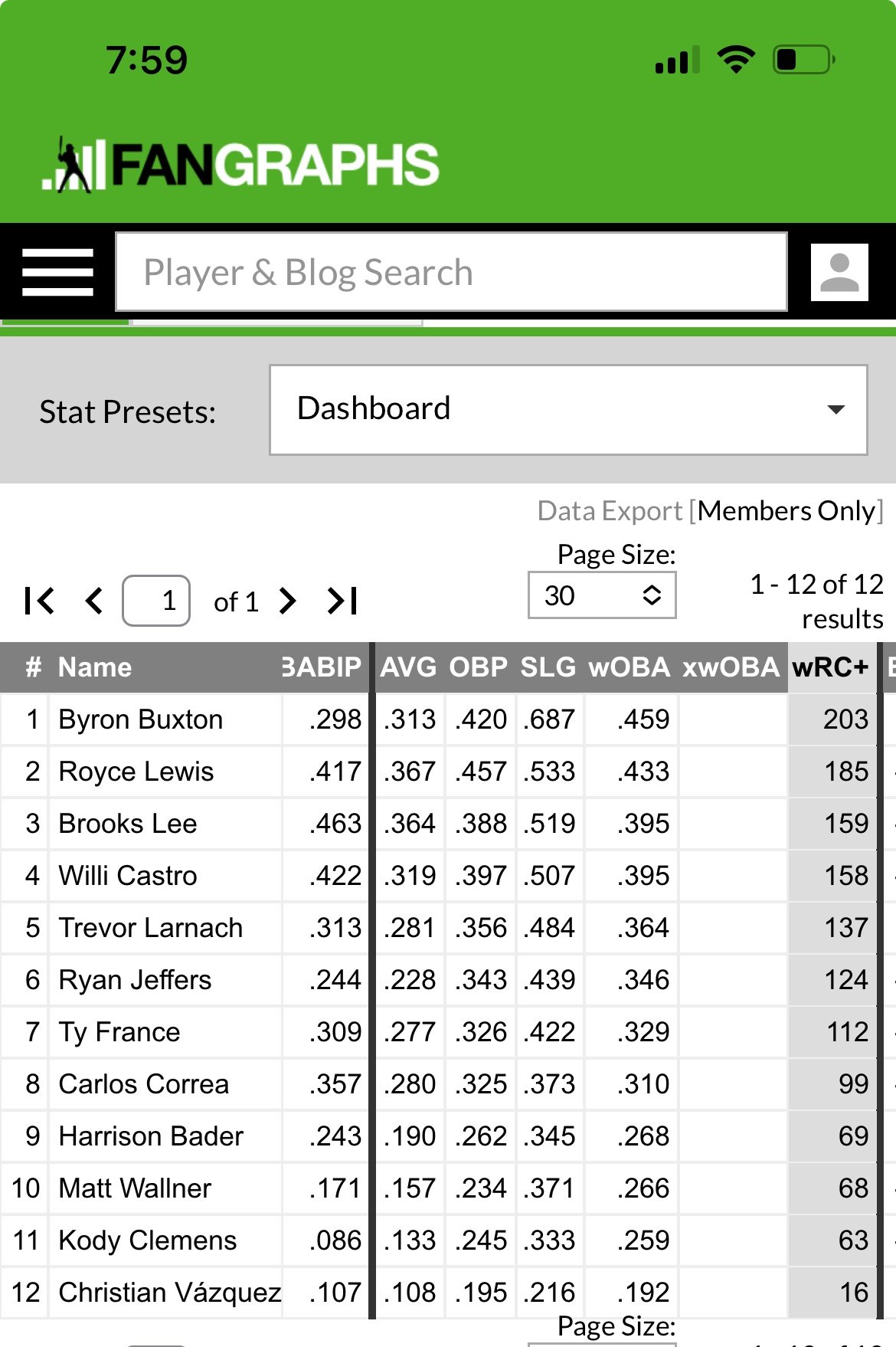Image resolution: width=896 pixels, height=1347 pixels.
Task: Open Royce Lewis's player page
Action: point(136,772)
